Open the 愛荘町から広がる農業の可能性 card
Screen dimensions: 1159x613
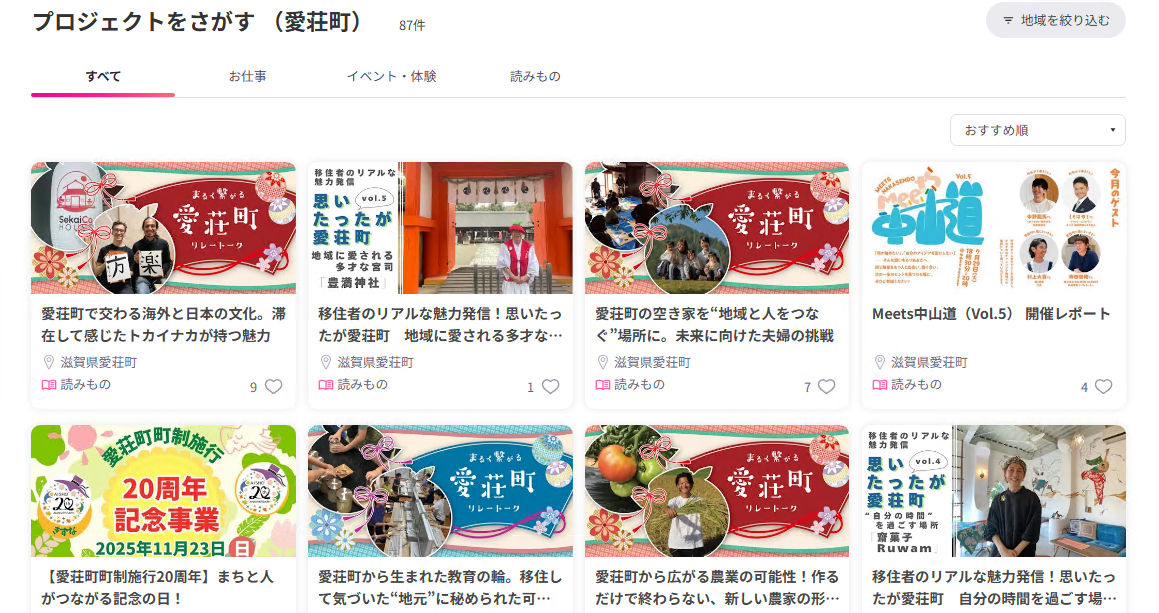[716, 587]
